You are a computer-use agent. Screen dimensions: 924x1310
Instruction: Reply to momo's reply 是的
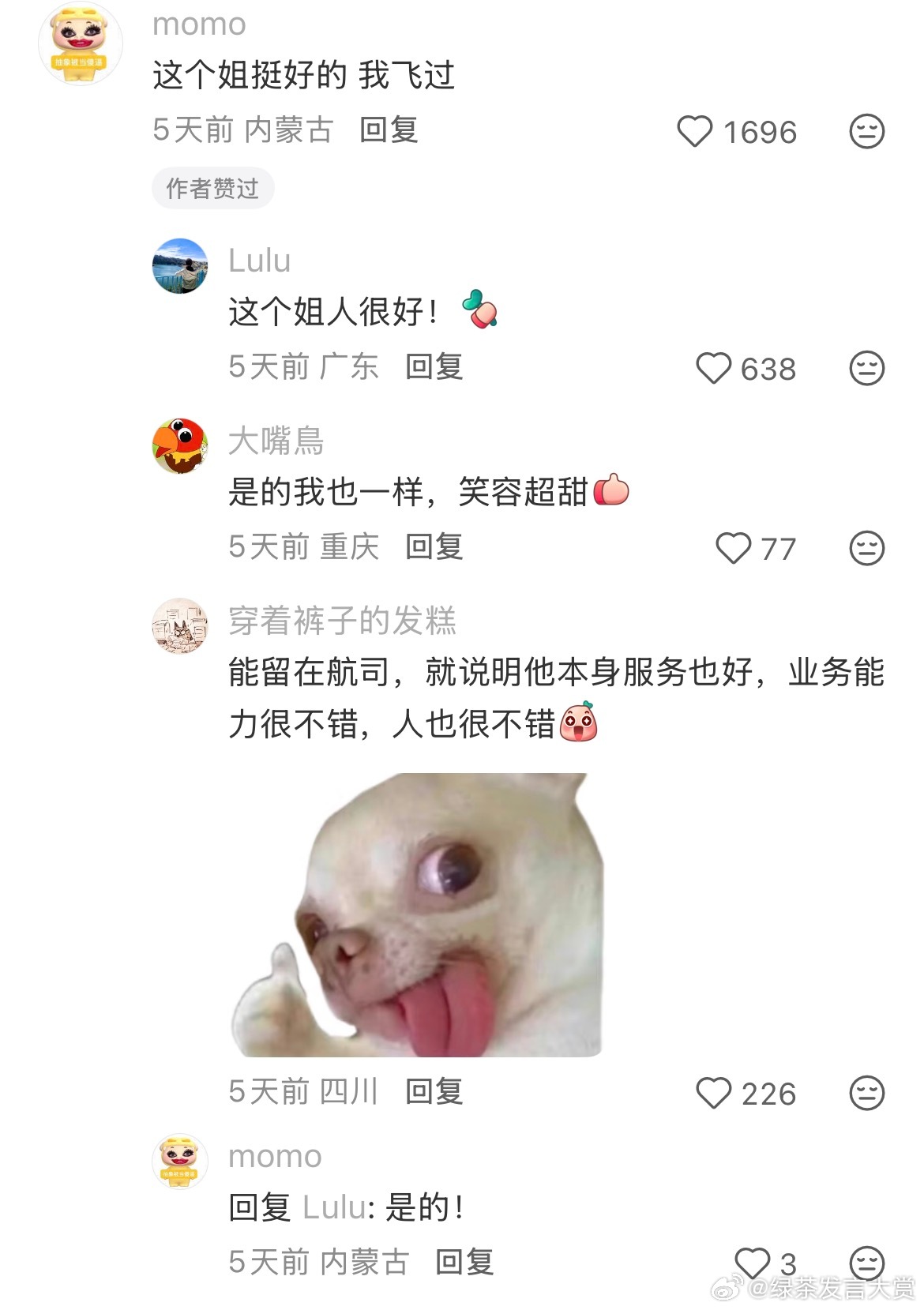464,1262
